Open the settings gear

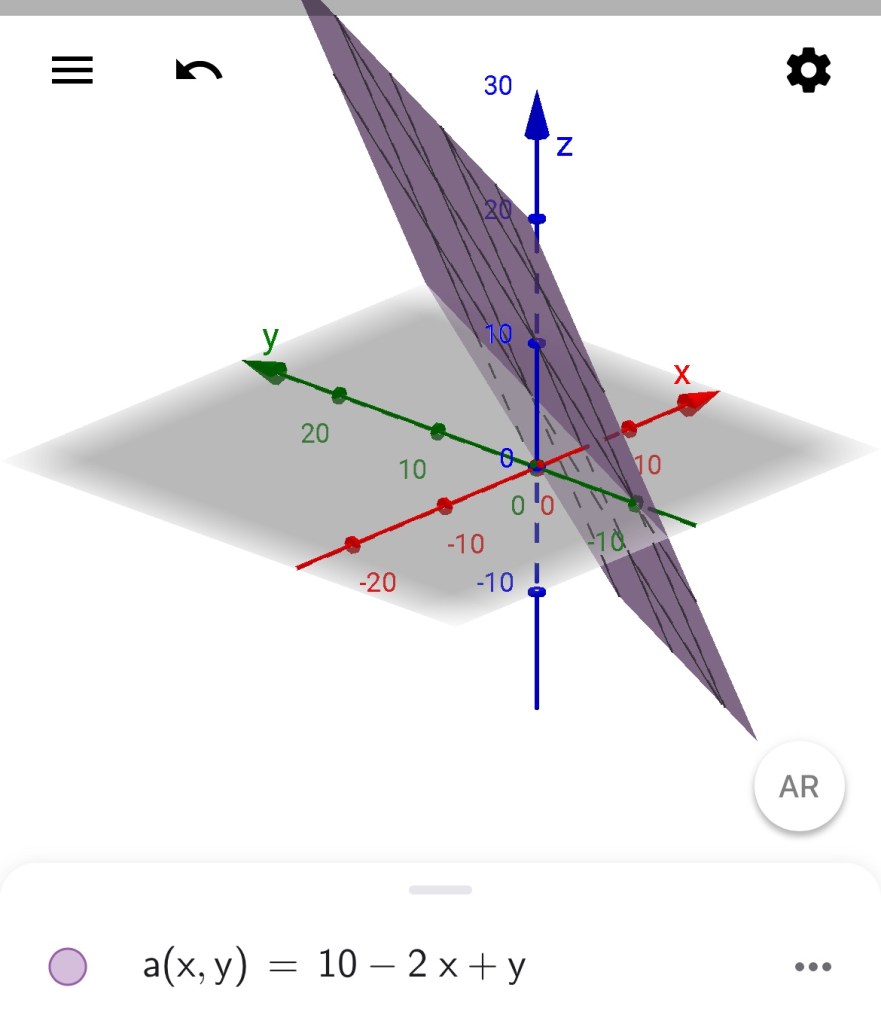[808, 71]
